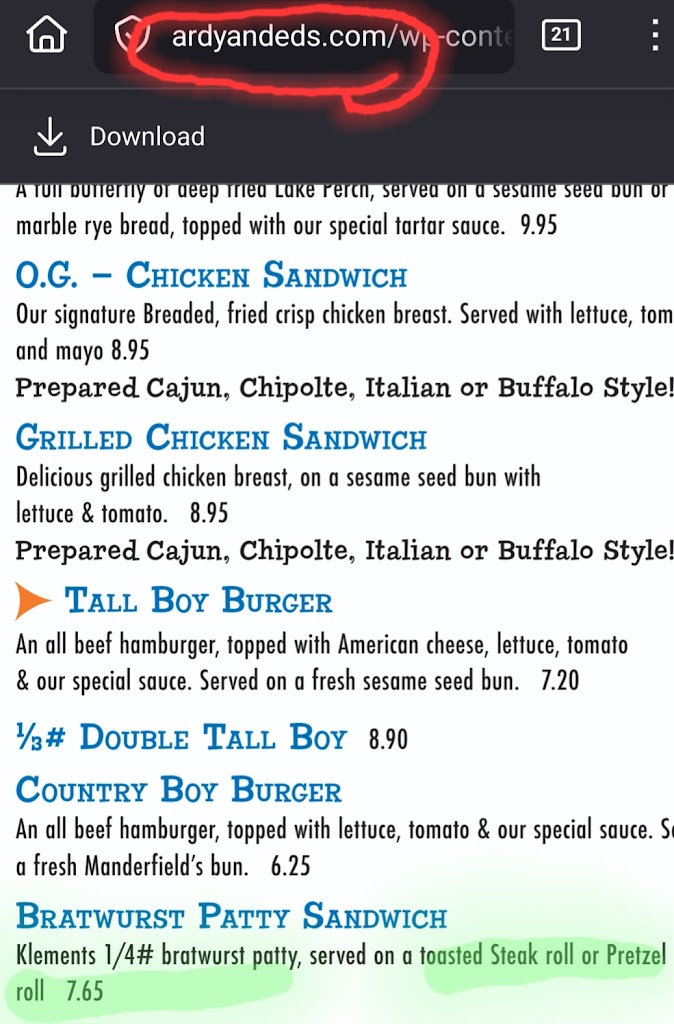Viewport: 674px width, 1024px height.
Task: View site security info shield icon
Action: pyautogui.click(x=133, y=38)
